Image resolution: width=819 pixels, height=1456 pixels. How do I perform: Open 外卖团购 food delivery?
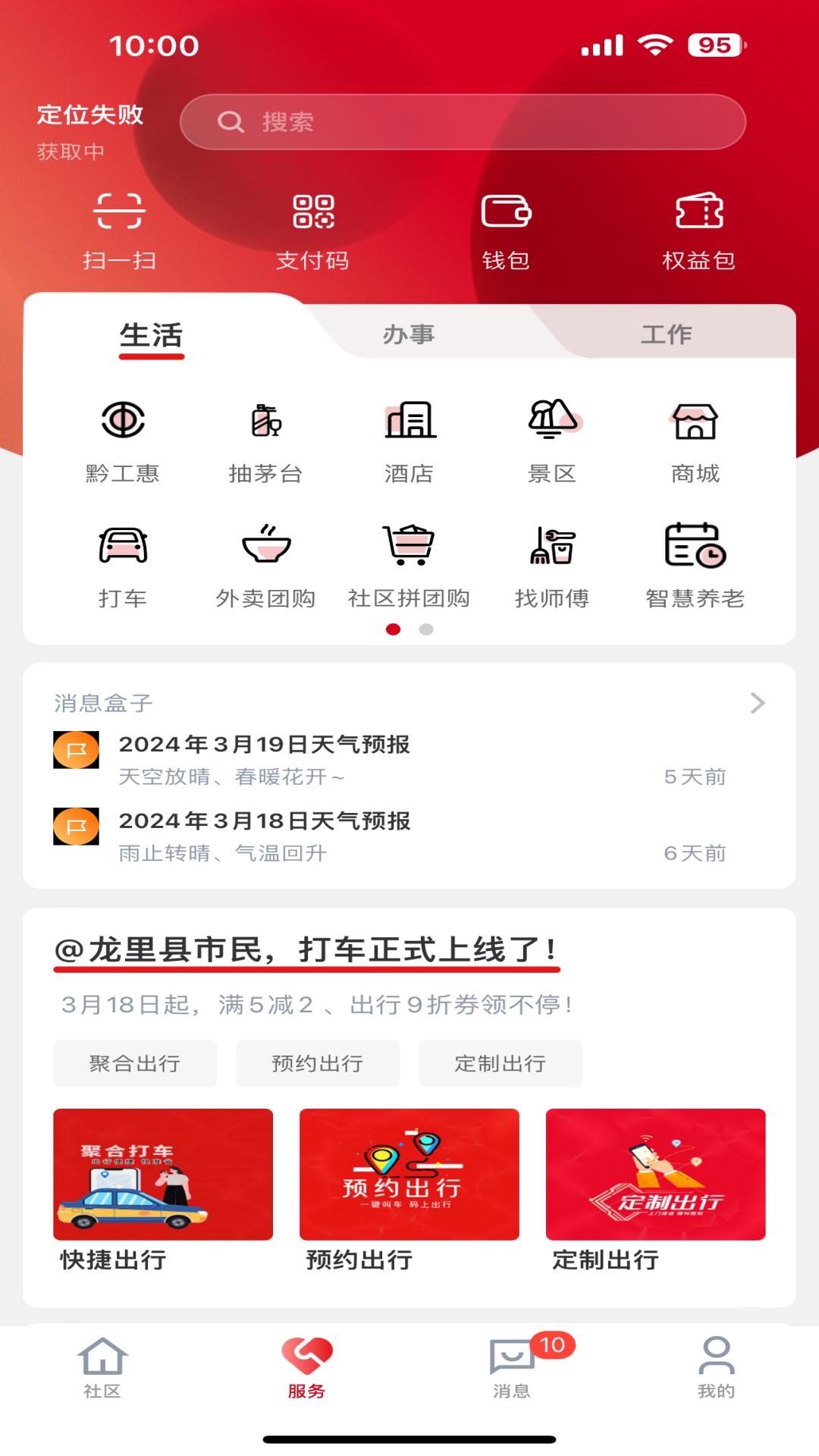point(265,566)
